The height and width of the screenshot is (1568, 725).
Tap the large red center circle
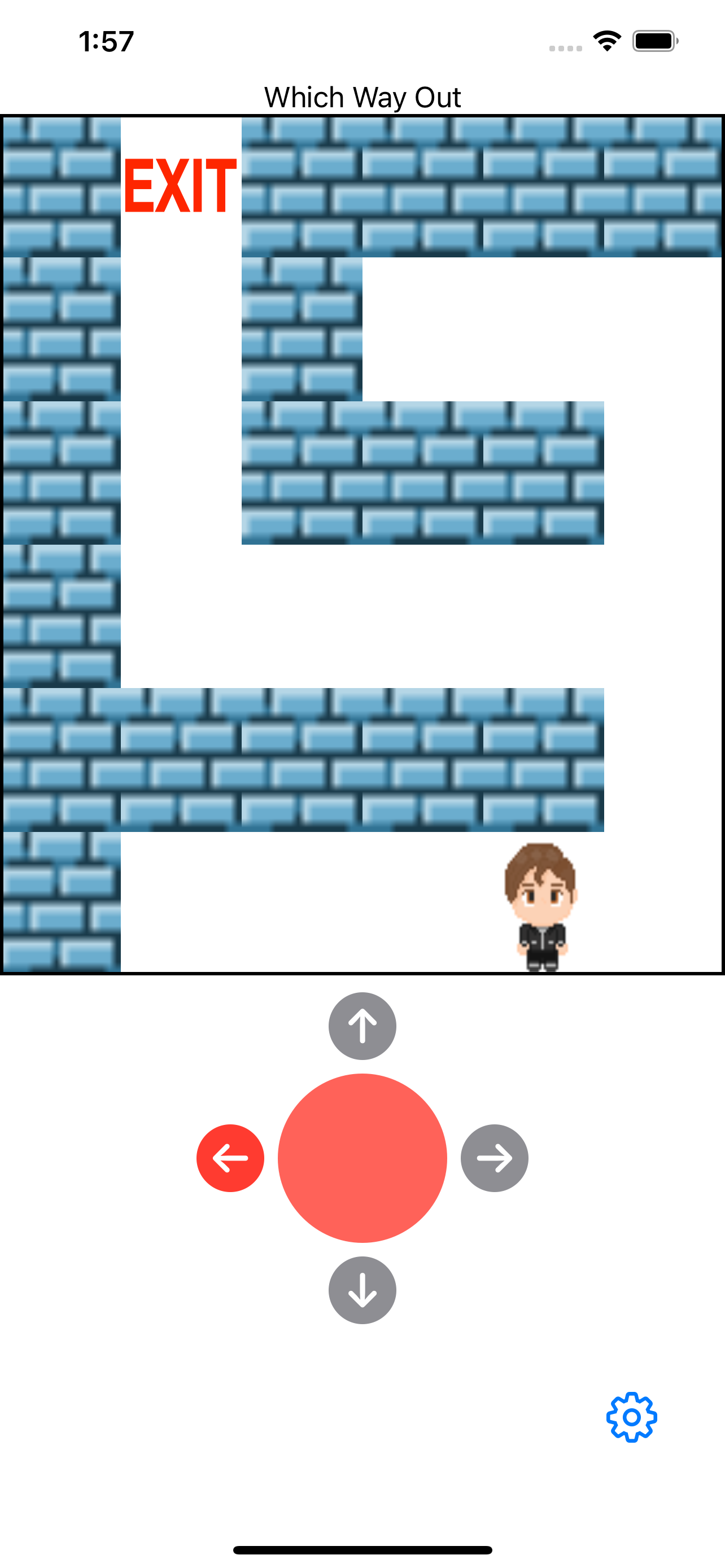pyautogui.click(x=362, y=1158)
